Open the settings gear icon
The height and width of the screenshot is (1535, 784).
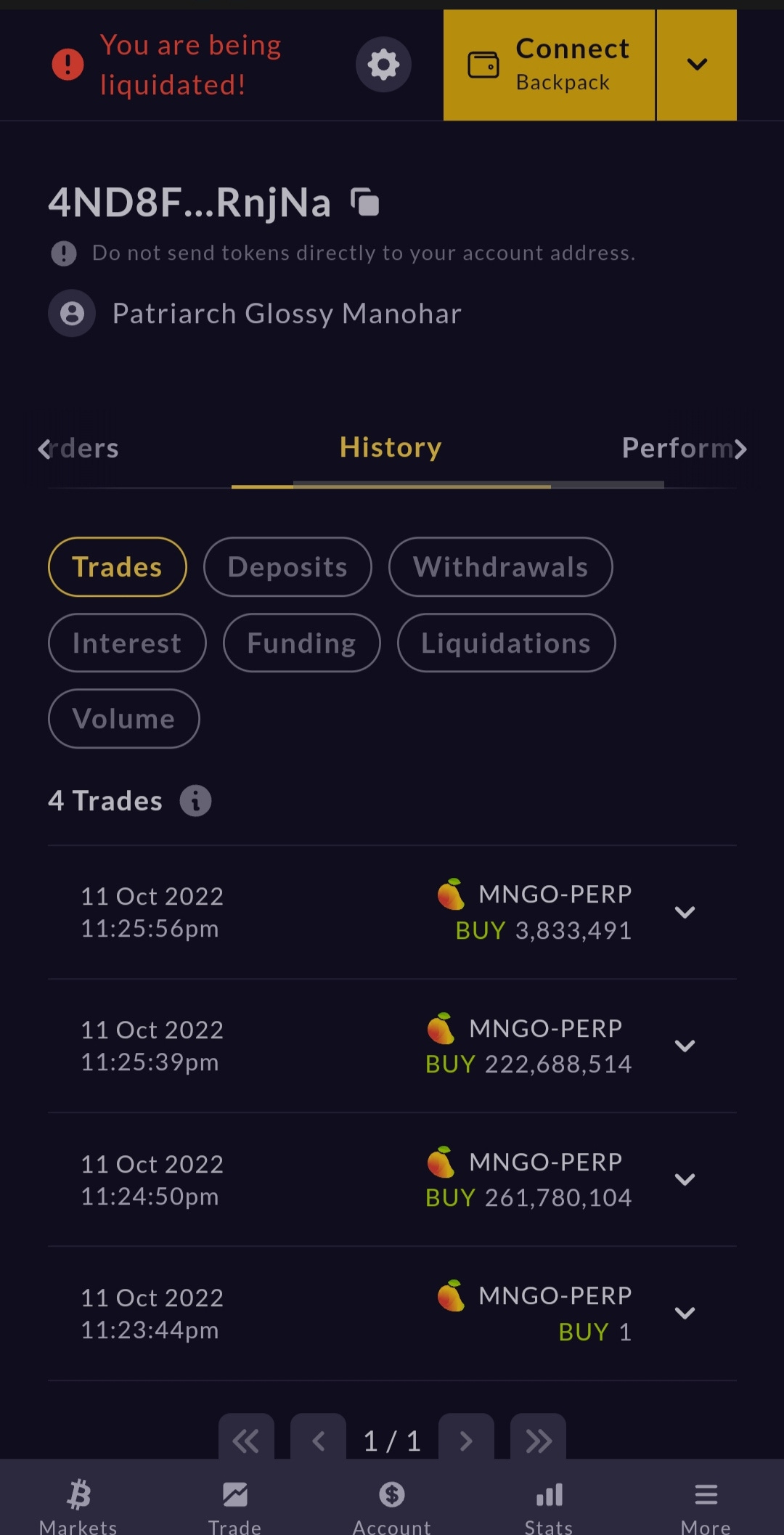[383, 65]
